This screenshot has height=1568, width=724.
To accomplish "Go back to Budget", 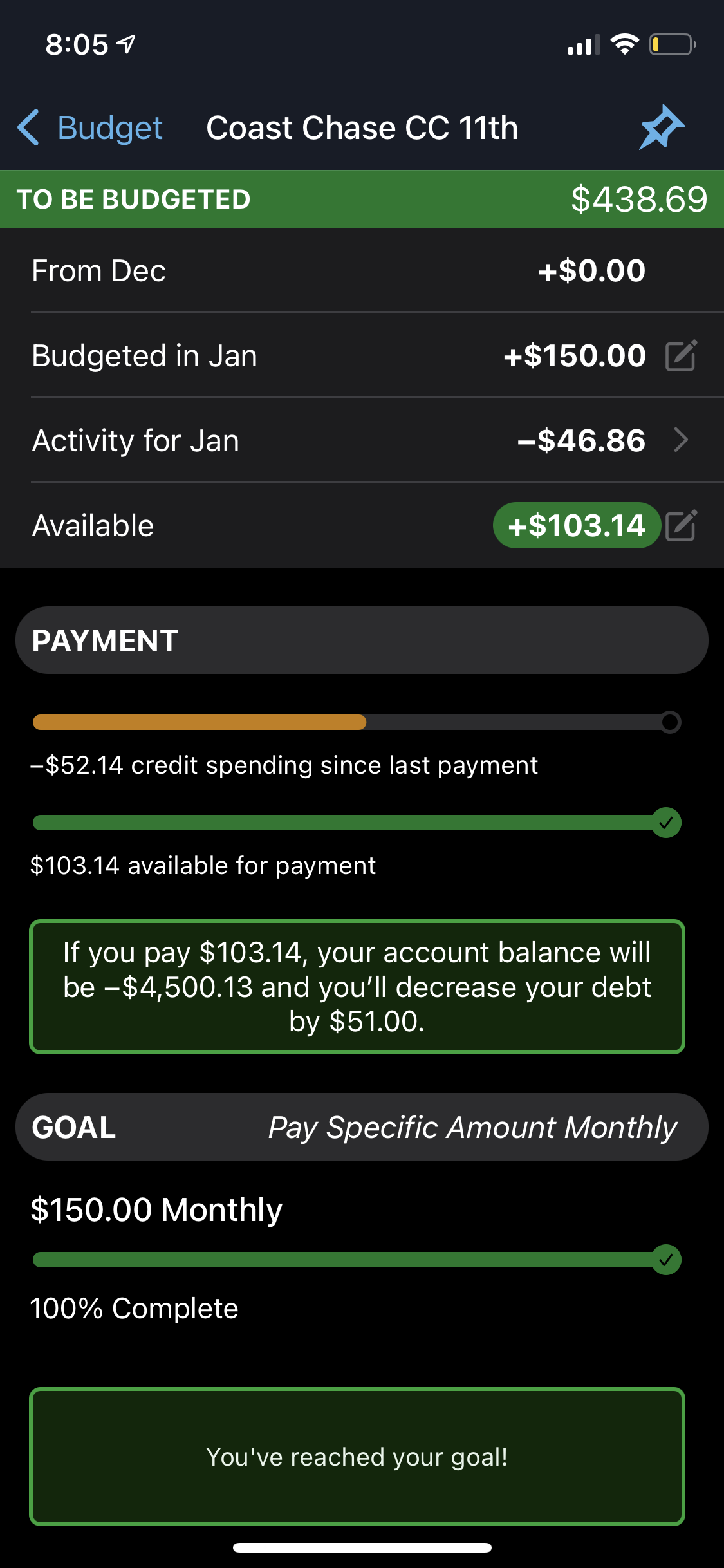I will click(x=90, y=127).
